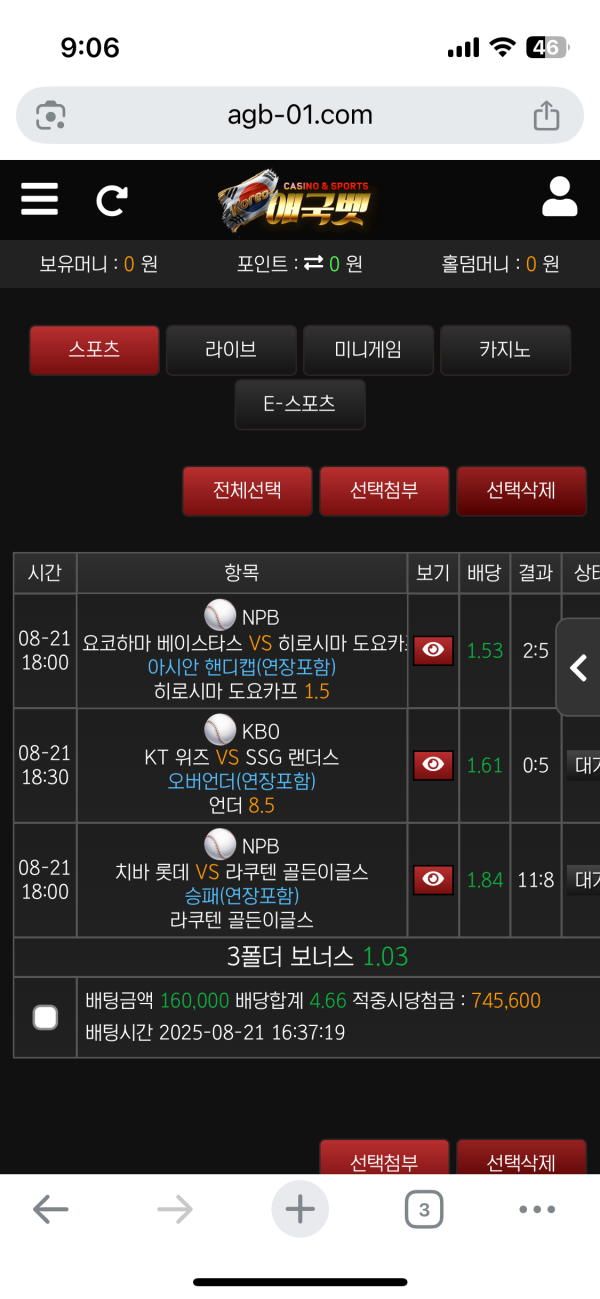This screenshot has height=1299, width=600.
Task: Tap the upper 선택첨부 button
Action: tap(384, 491)
